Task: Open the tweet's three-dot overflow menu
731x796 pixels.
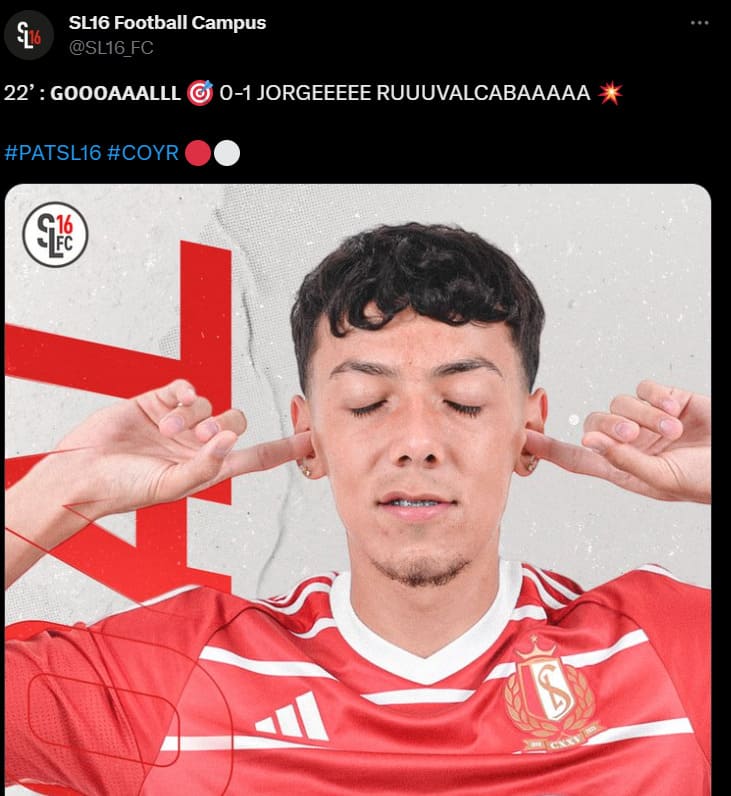Action: tap(700, 22)
